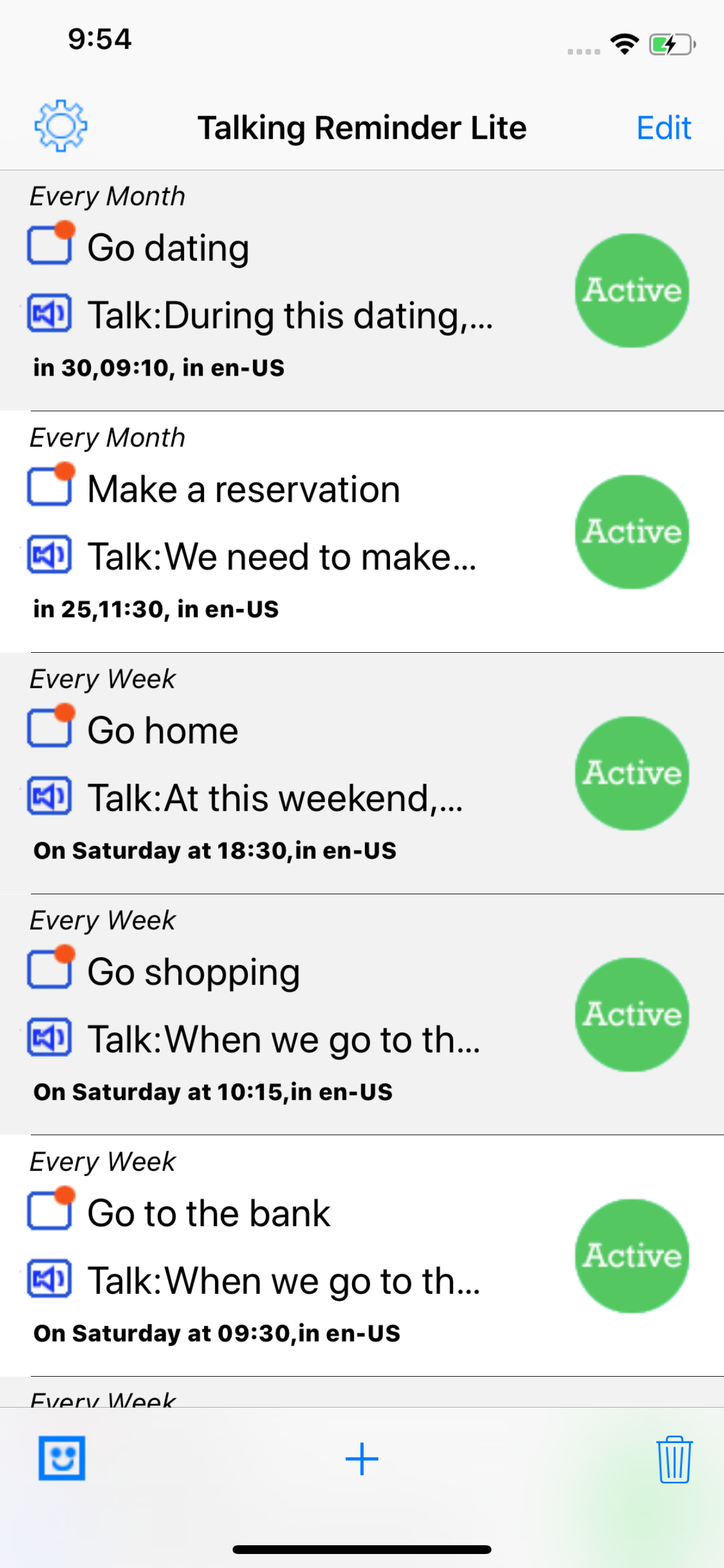Open the trash icon to delete reminders
This screenshot has height=1568, width=724.
click(676, 1458)
